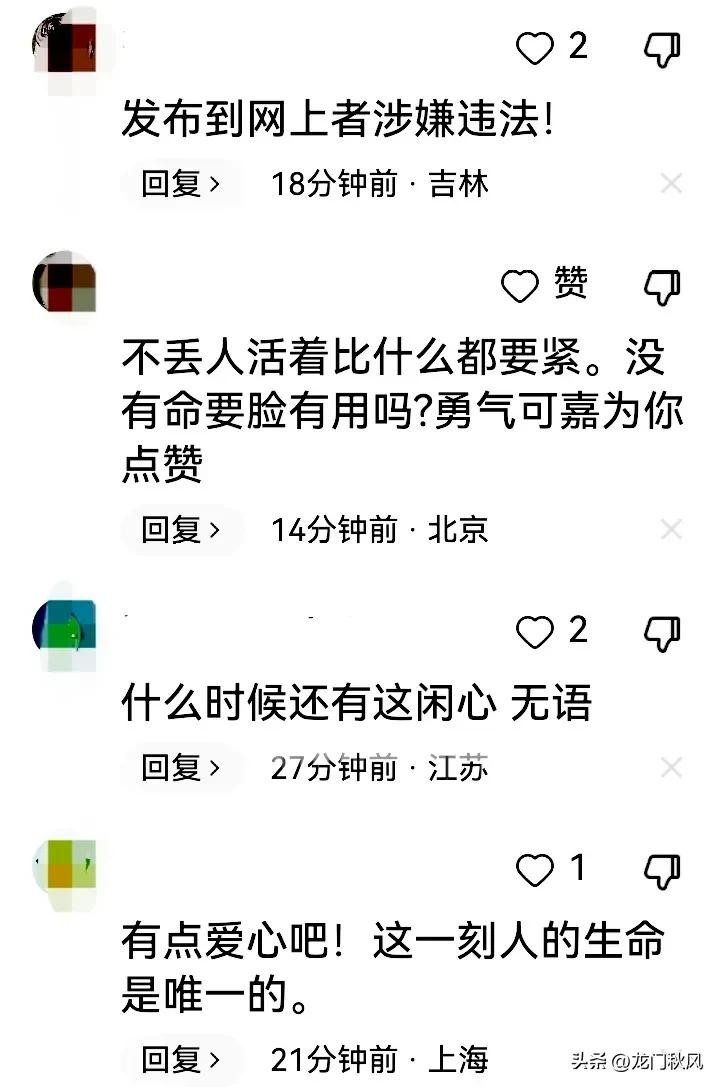Screen dimensions: 720x1087
Task: Reply to the 上海 comment
Action: (x=180, y=1057)
